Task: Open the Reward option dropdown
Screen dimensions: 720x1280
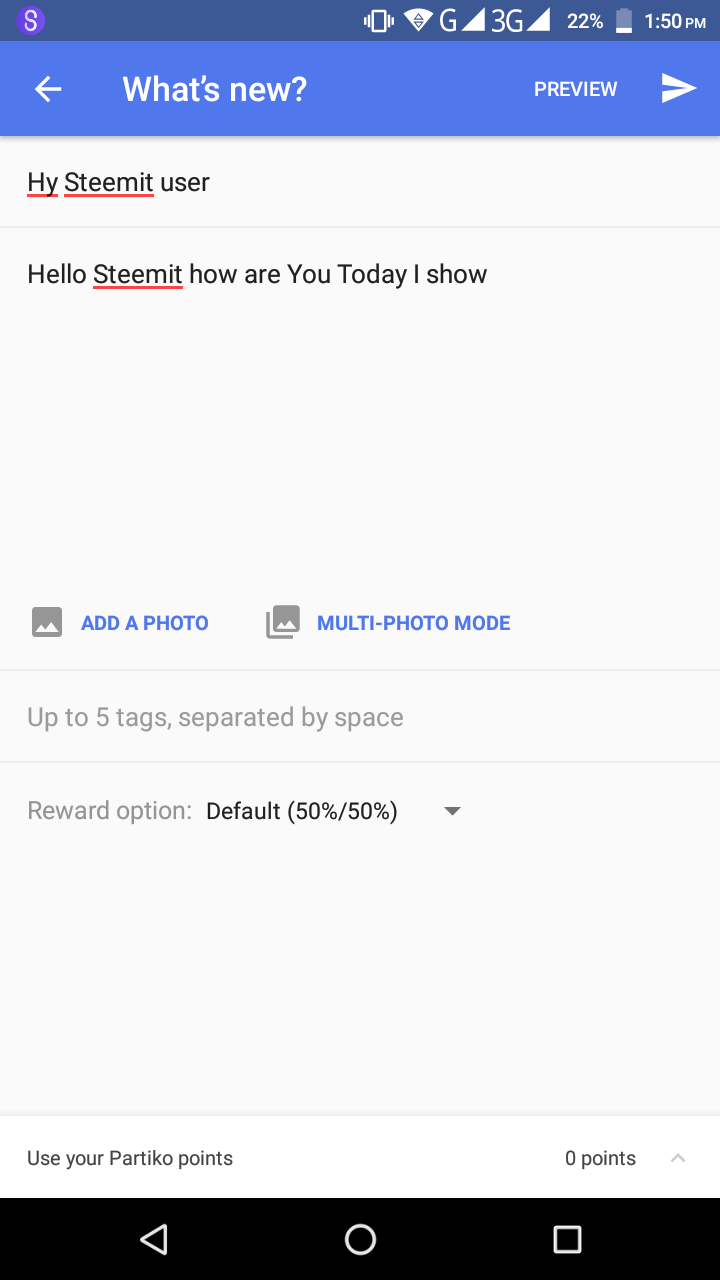Action: (332, 811)
